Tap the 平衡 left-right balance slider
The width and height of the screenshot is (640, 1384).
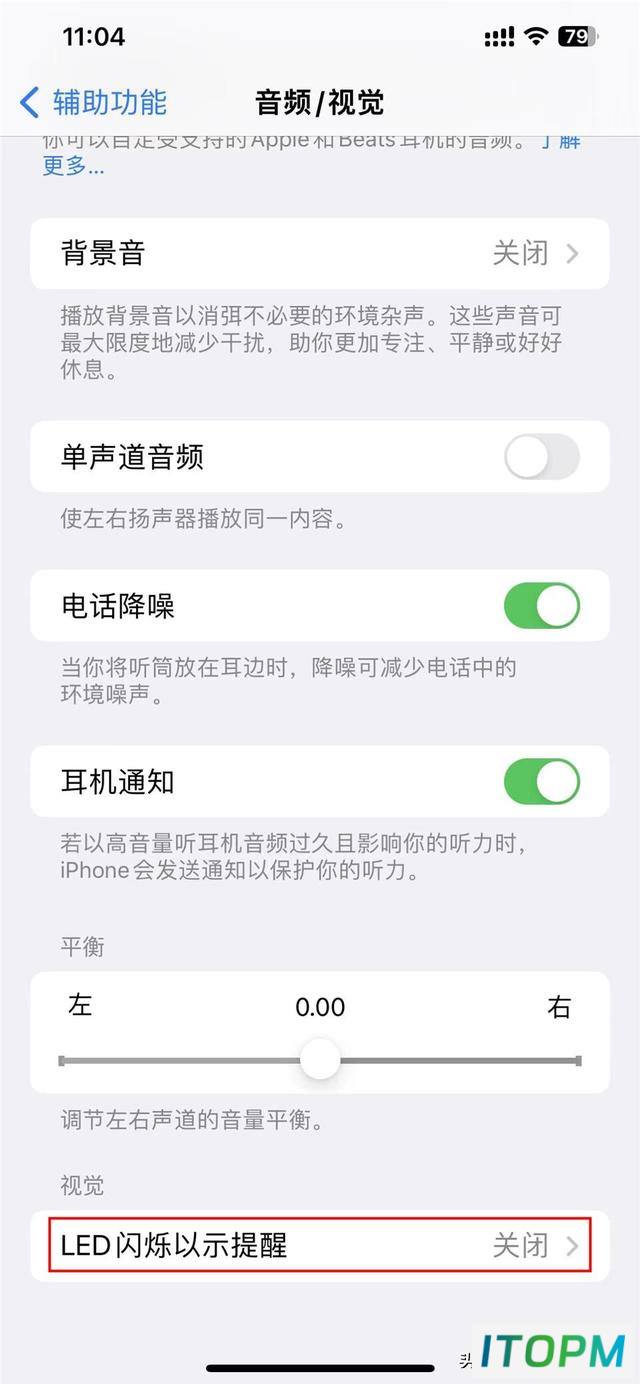[320, 1060]
